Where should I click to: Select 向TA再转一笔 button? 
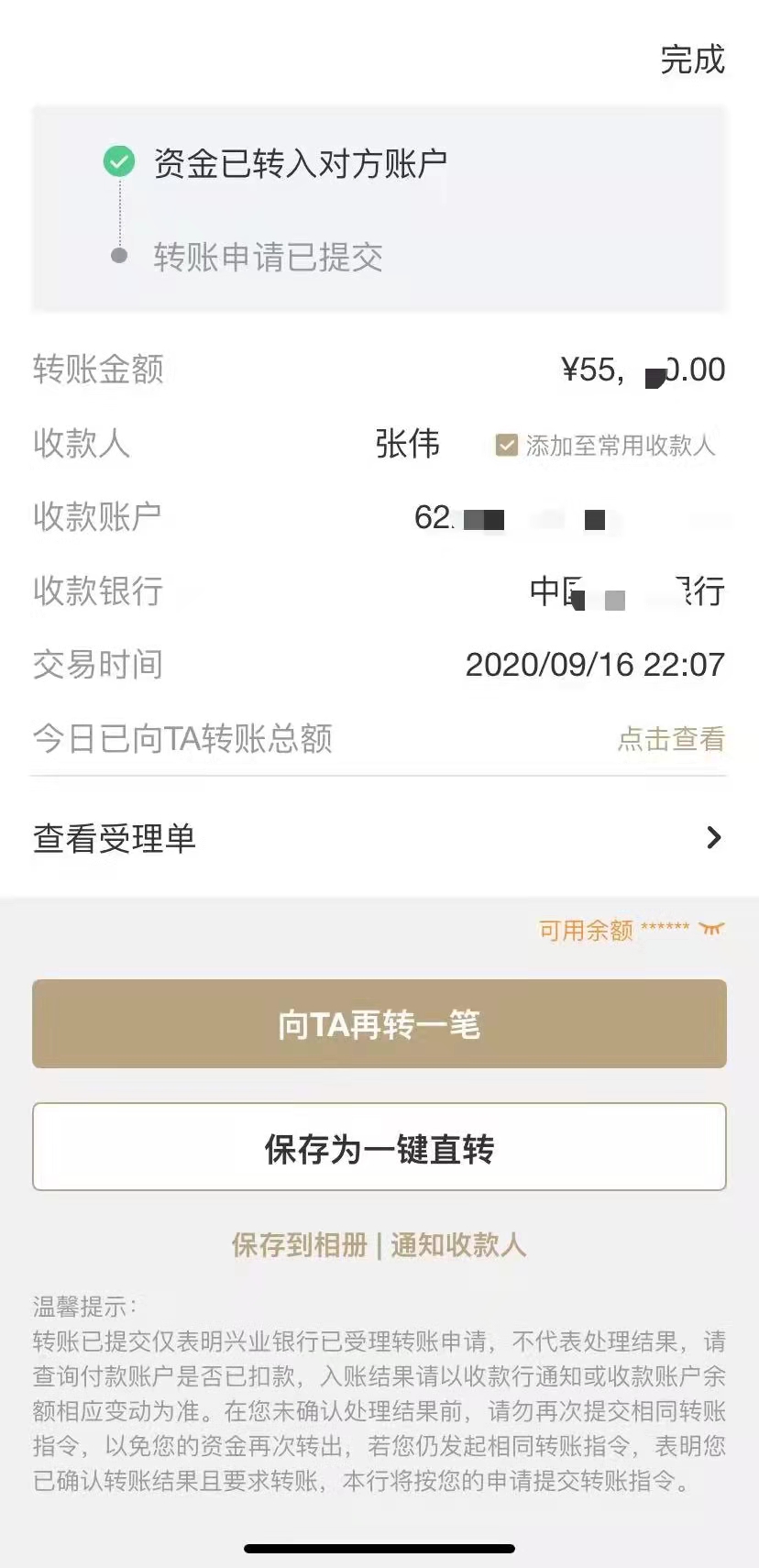(379, 1024)
